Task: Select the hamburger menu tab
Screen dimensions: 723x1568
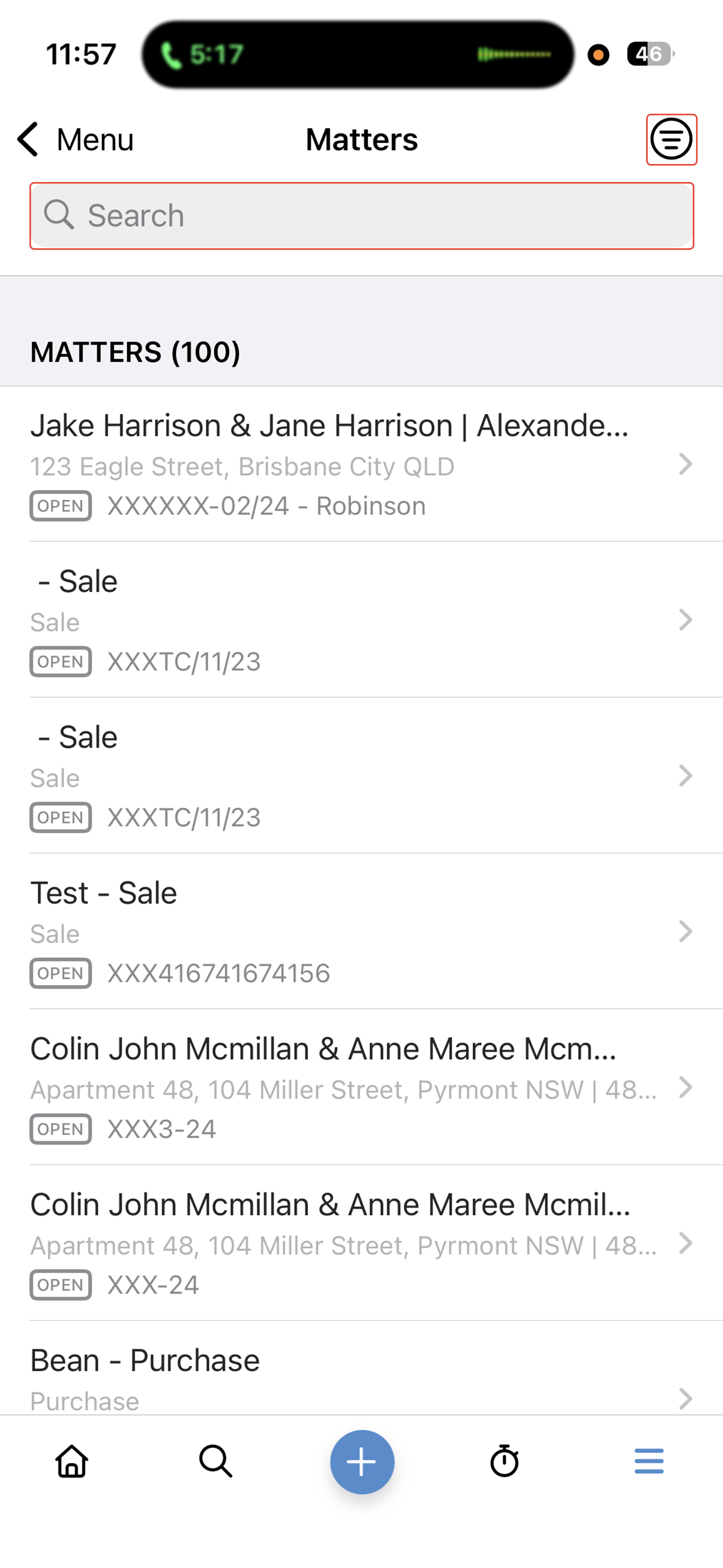Action: click(x=649, y=1461)
